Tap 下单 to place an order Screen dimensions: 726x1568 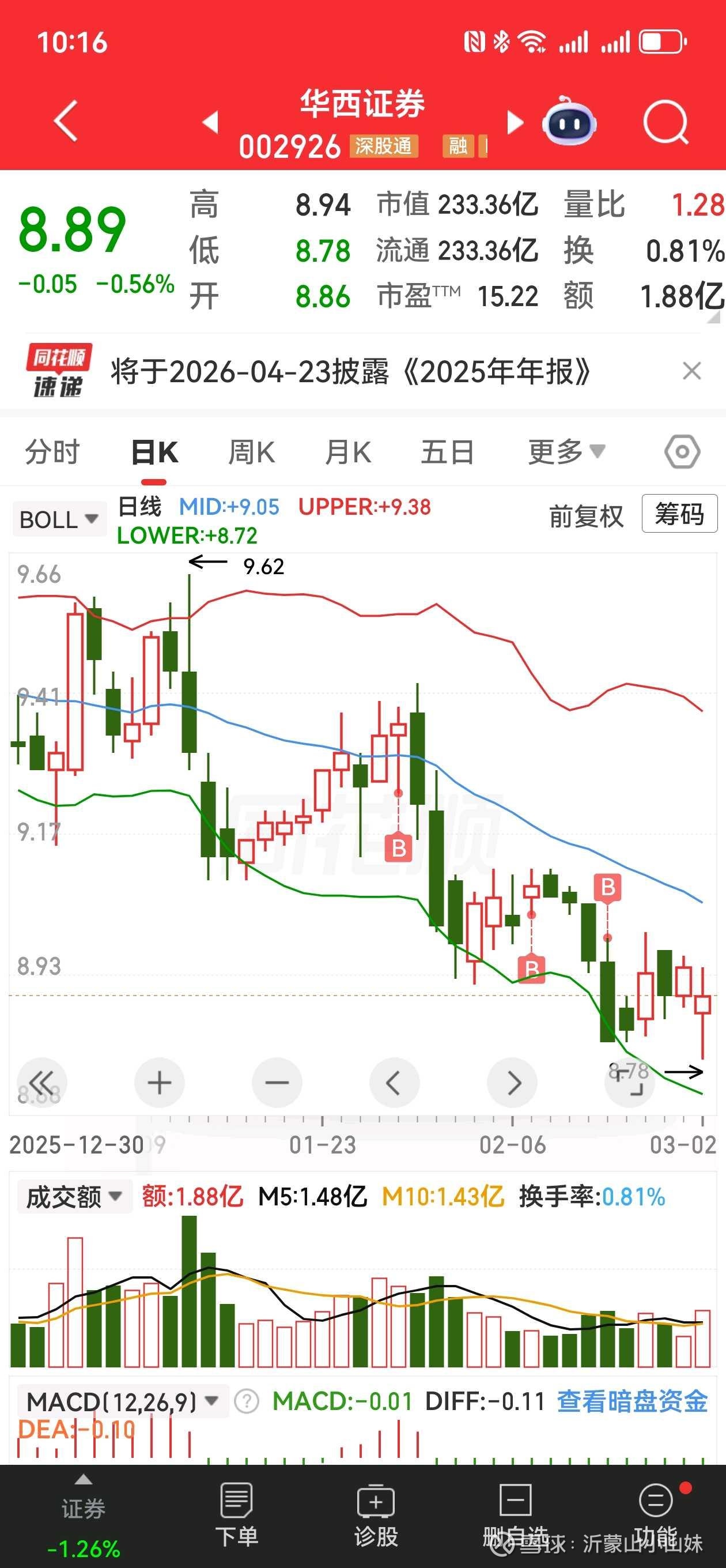[237, 1514]
